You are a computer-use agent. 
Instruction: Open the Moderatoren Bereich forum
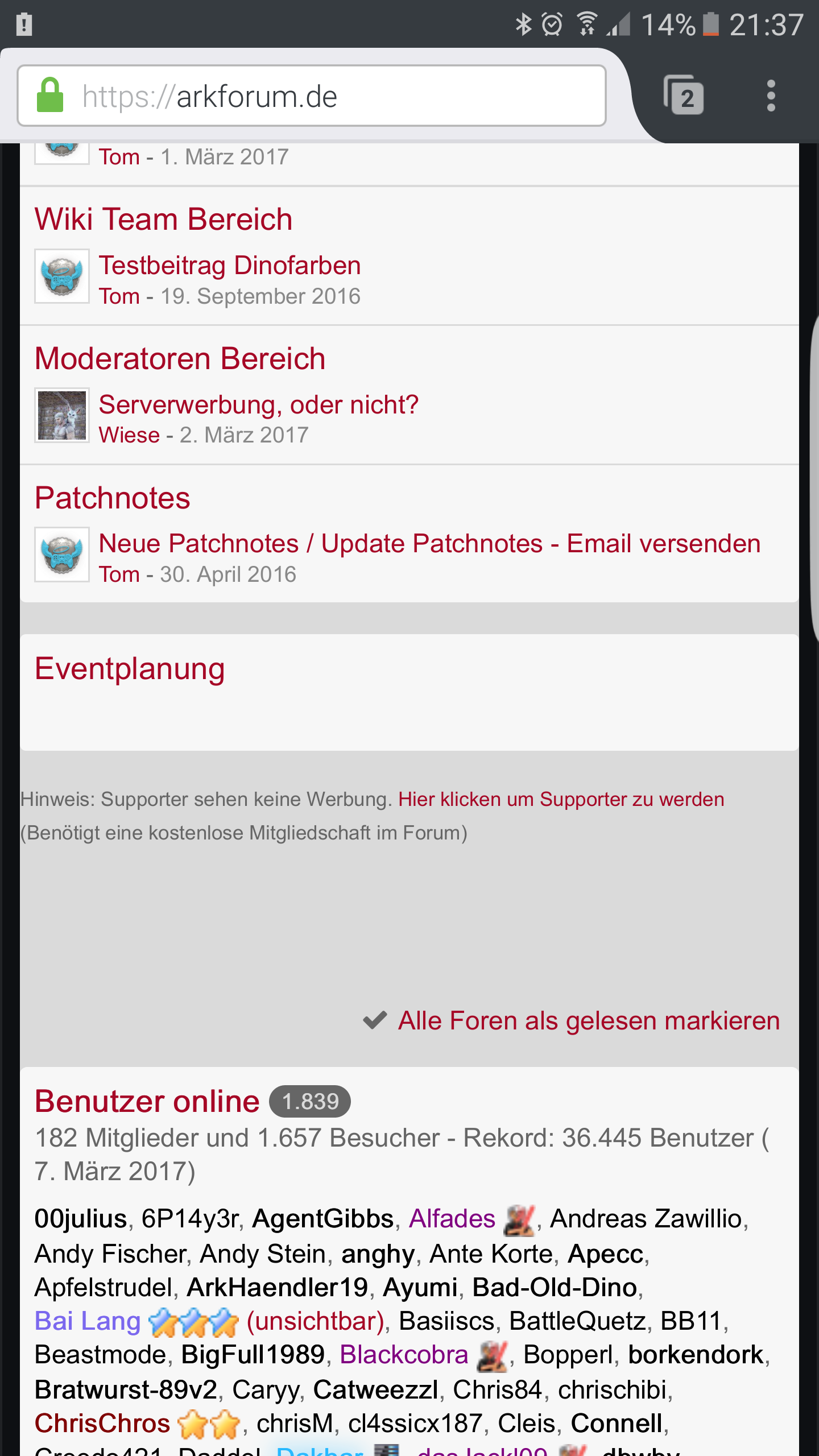pos(180,359)
